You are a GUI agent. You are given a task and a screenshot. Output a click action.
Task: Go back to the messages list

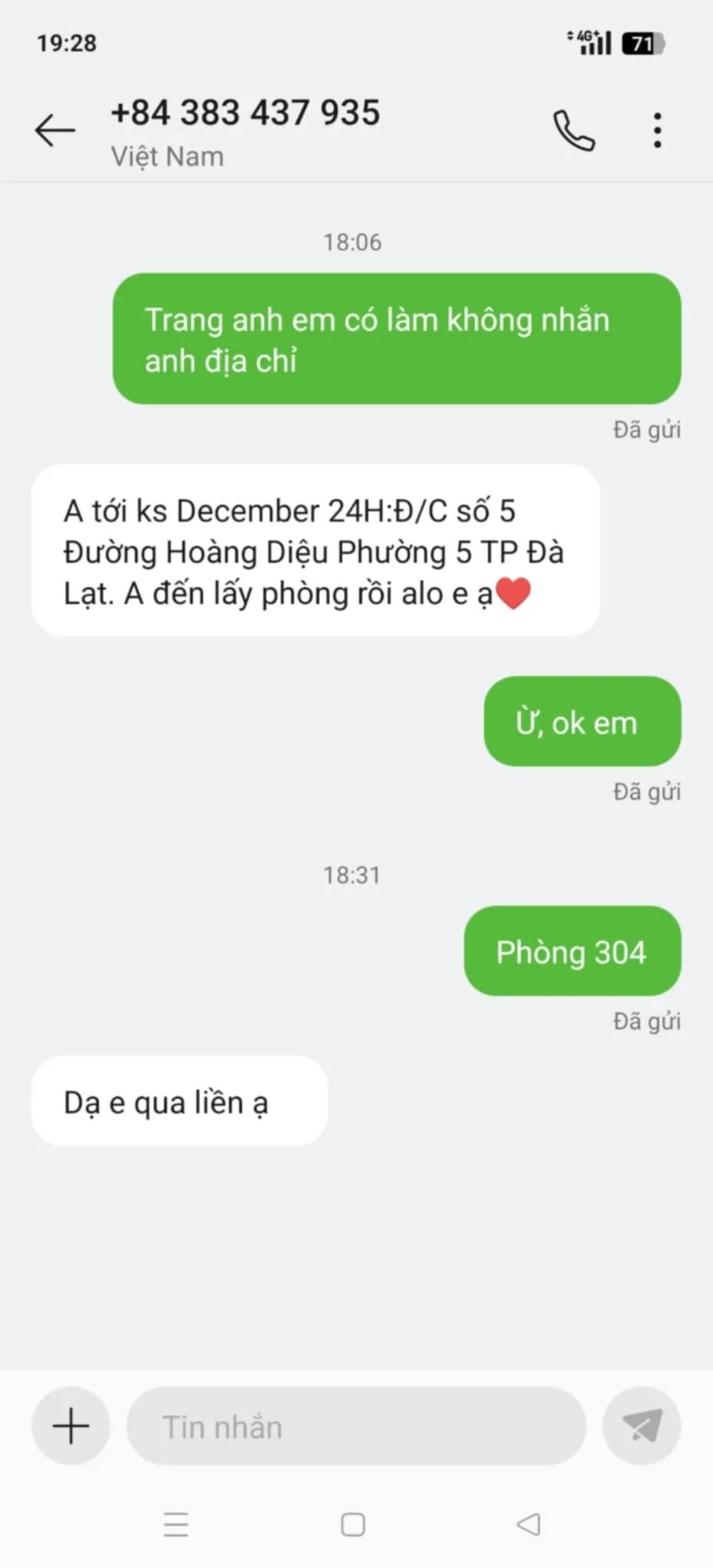point(55,130)
